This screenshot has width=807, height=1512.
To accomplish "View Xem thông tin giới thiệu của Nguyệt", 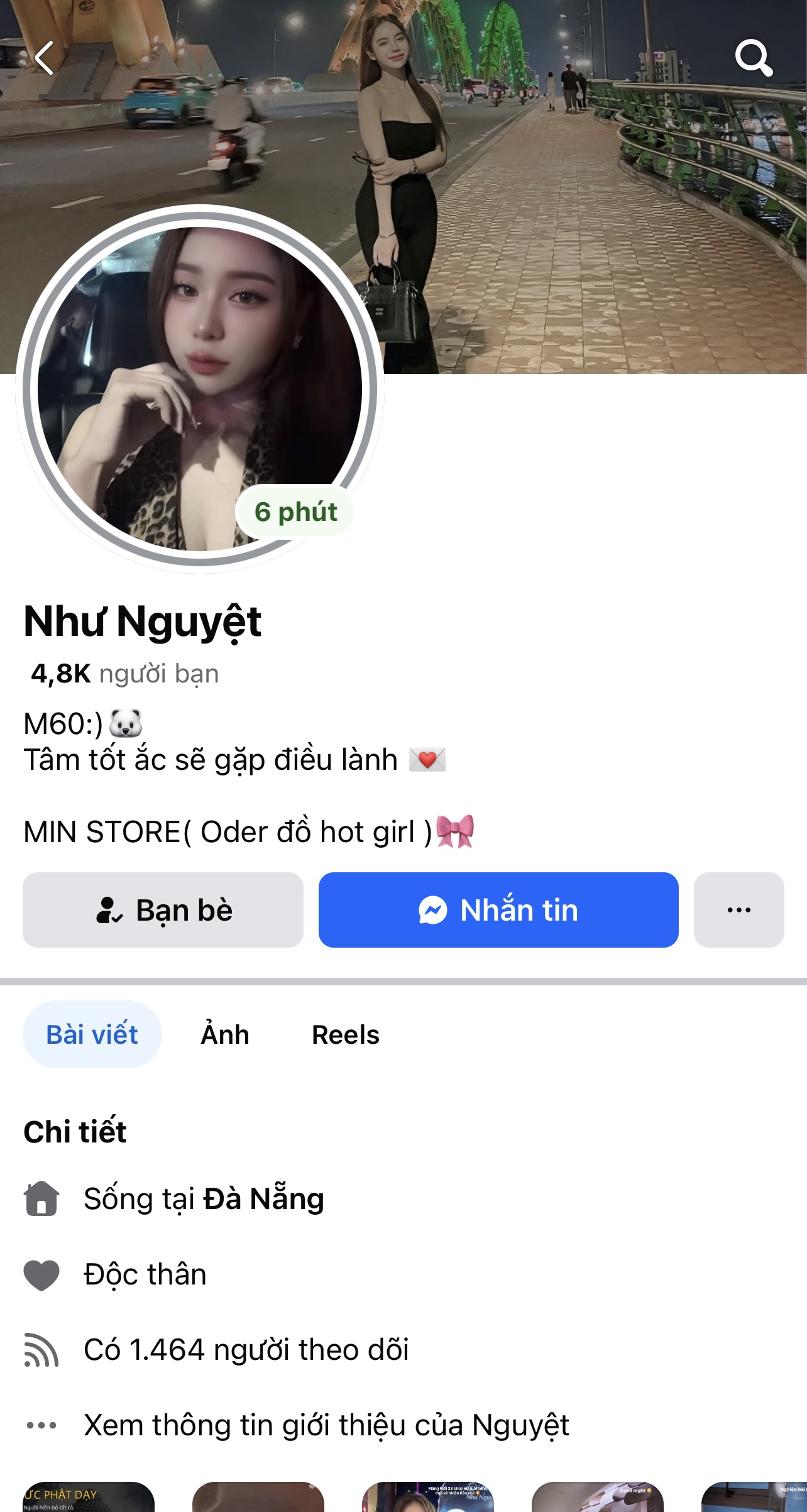I will tap(326, 1425).
